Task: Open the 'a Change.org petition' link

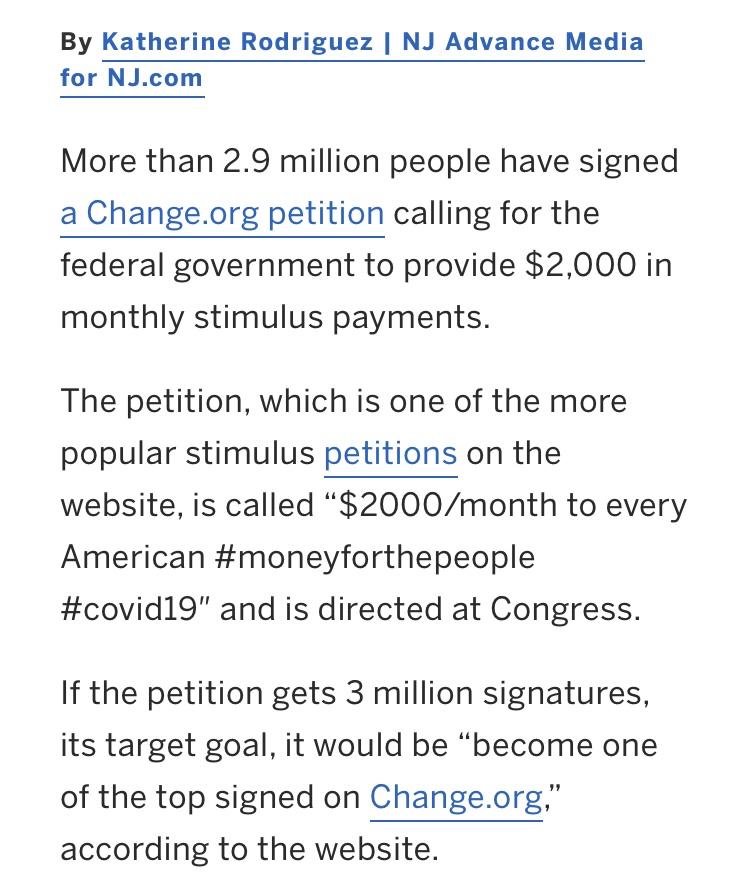Action: click(x=222, y=214)
